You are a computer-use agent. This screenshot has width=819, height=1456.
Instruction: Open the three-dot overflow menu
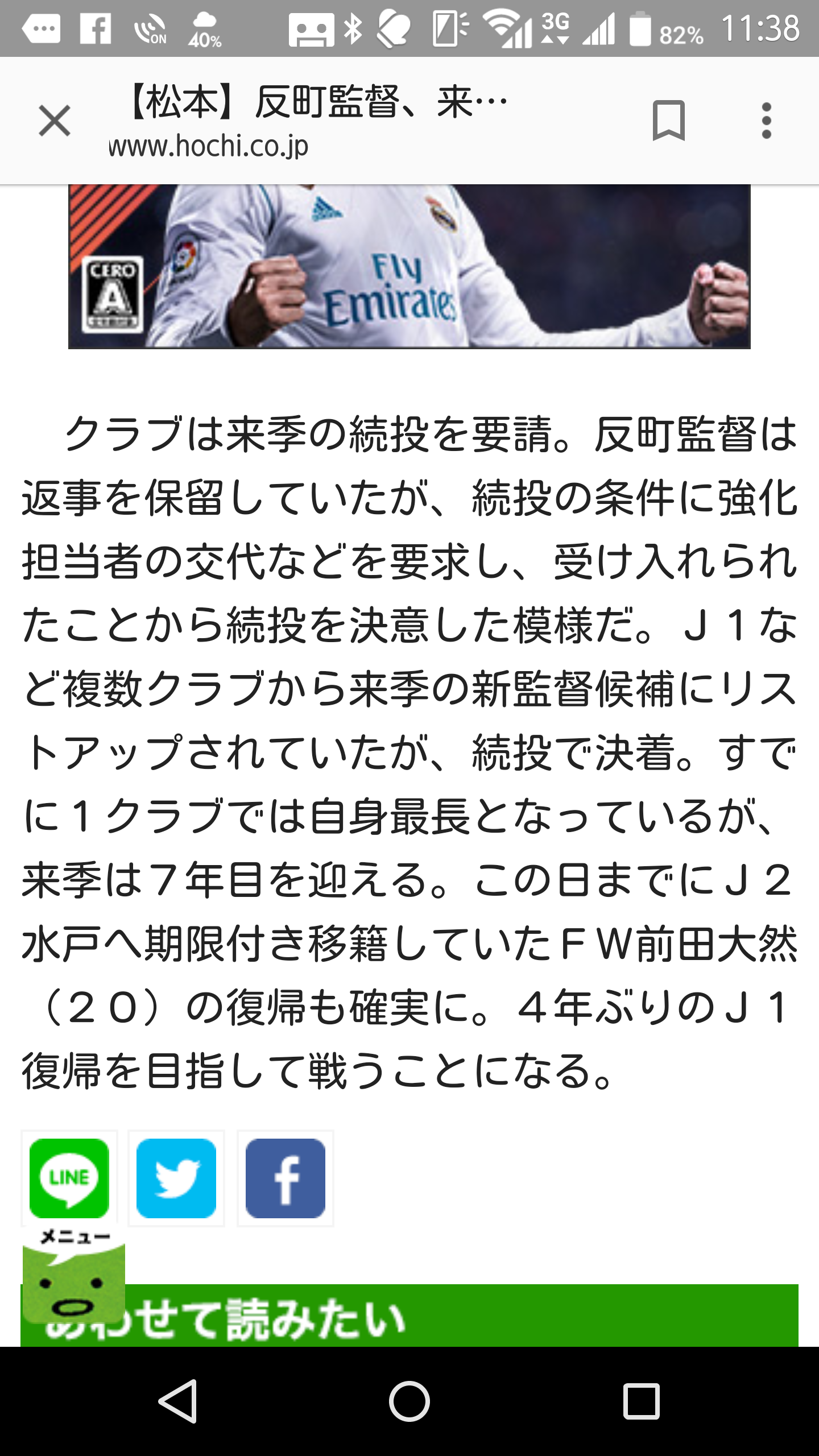click(x=766, y=121)
